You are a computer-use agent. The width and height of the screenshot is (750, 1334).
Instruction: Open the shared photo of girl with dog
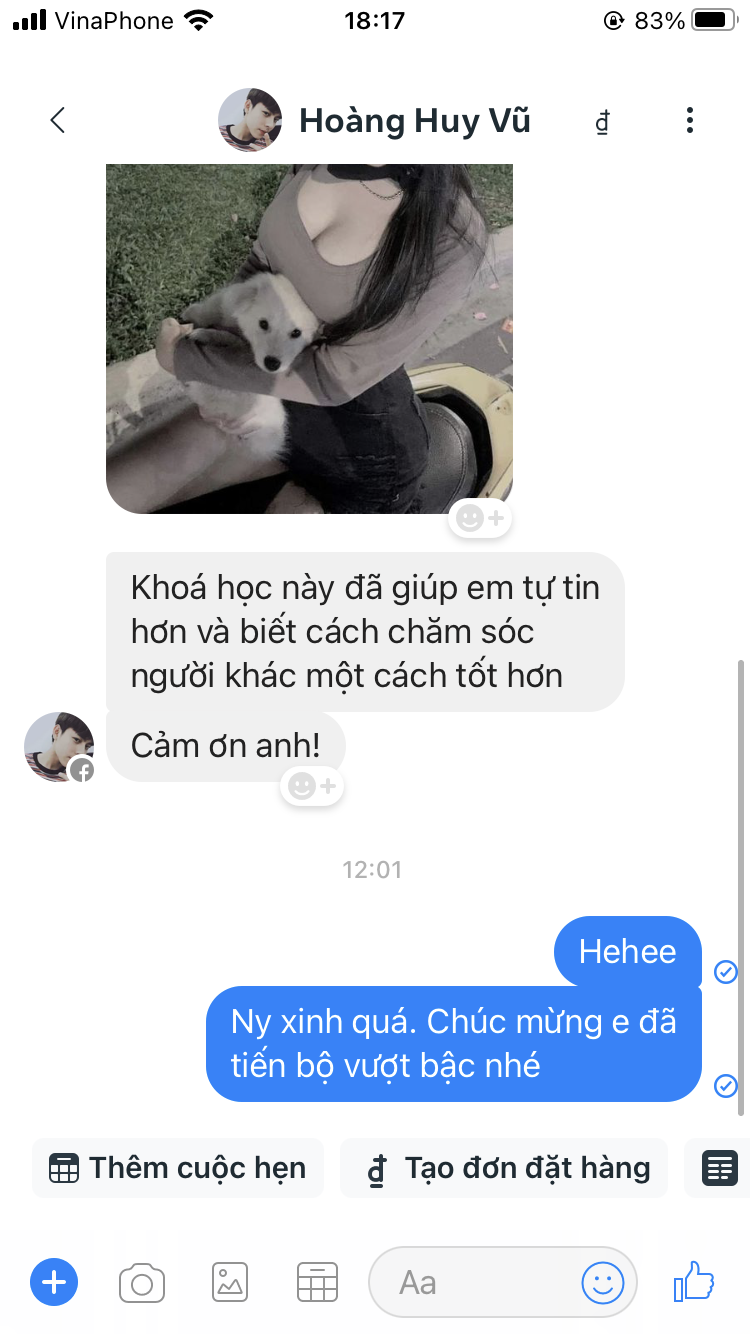[309, 338]
